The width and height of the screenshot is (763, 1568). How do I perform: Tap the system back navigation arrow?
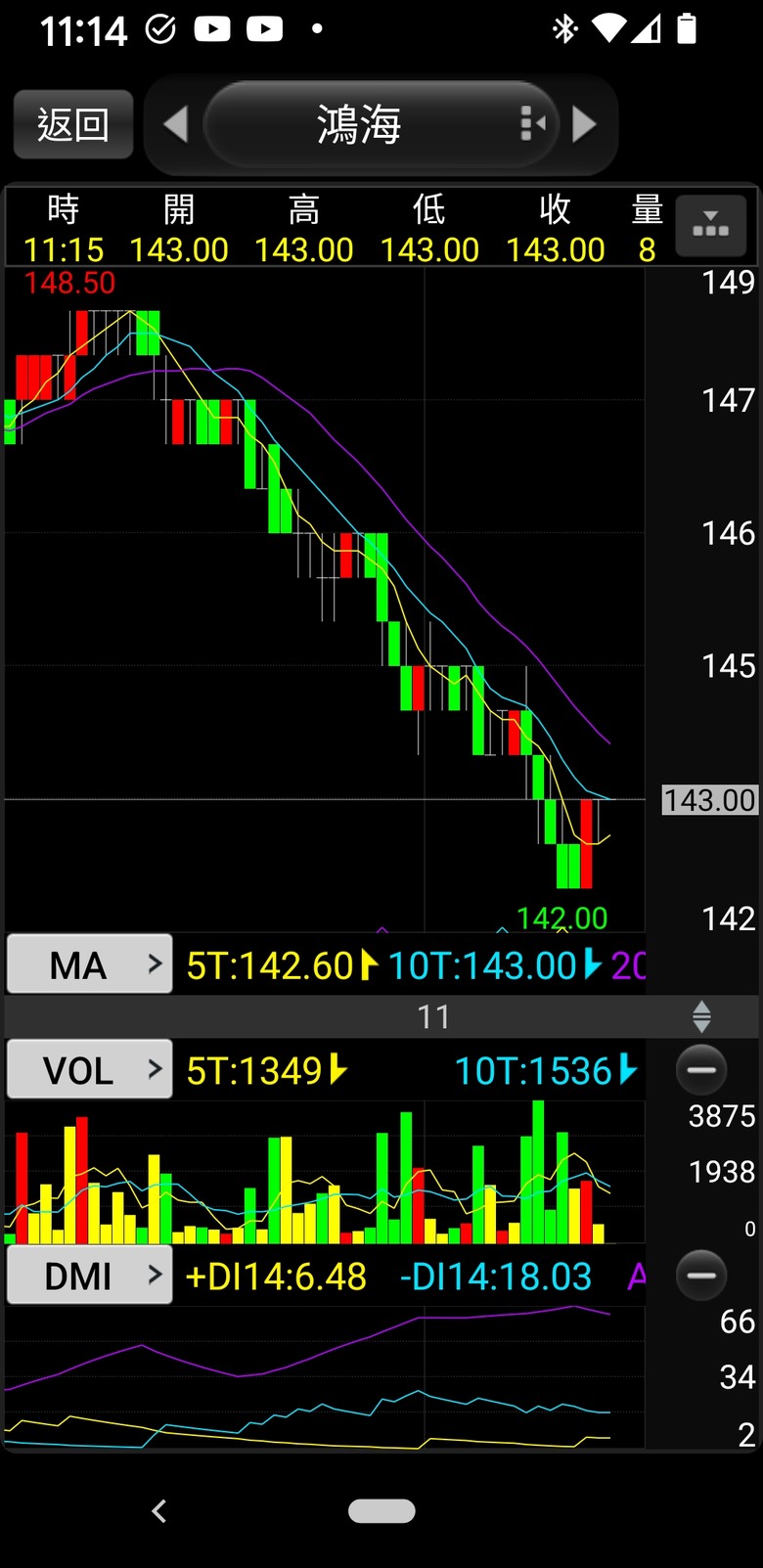(x=159, y=1511)
